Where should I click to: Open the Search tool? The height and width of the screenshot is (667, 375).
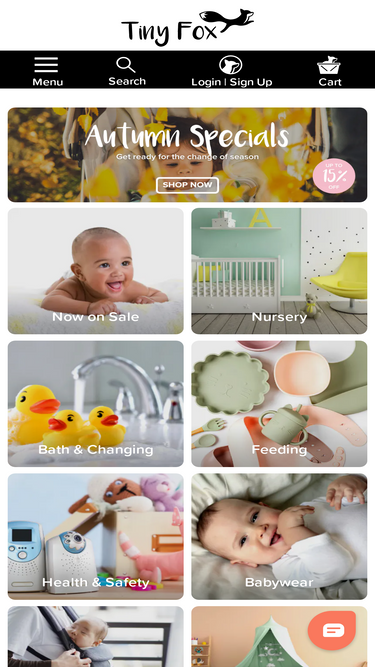[127, 71]
